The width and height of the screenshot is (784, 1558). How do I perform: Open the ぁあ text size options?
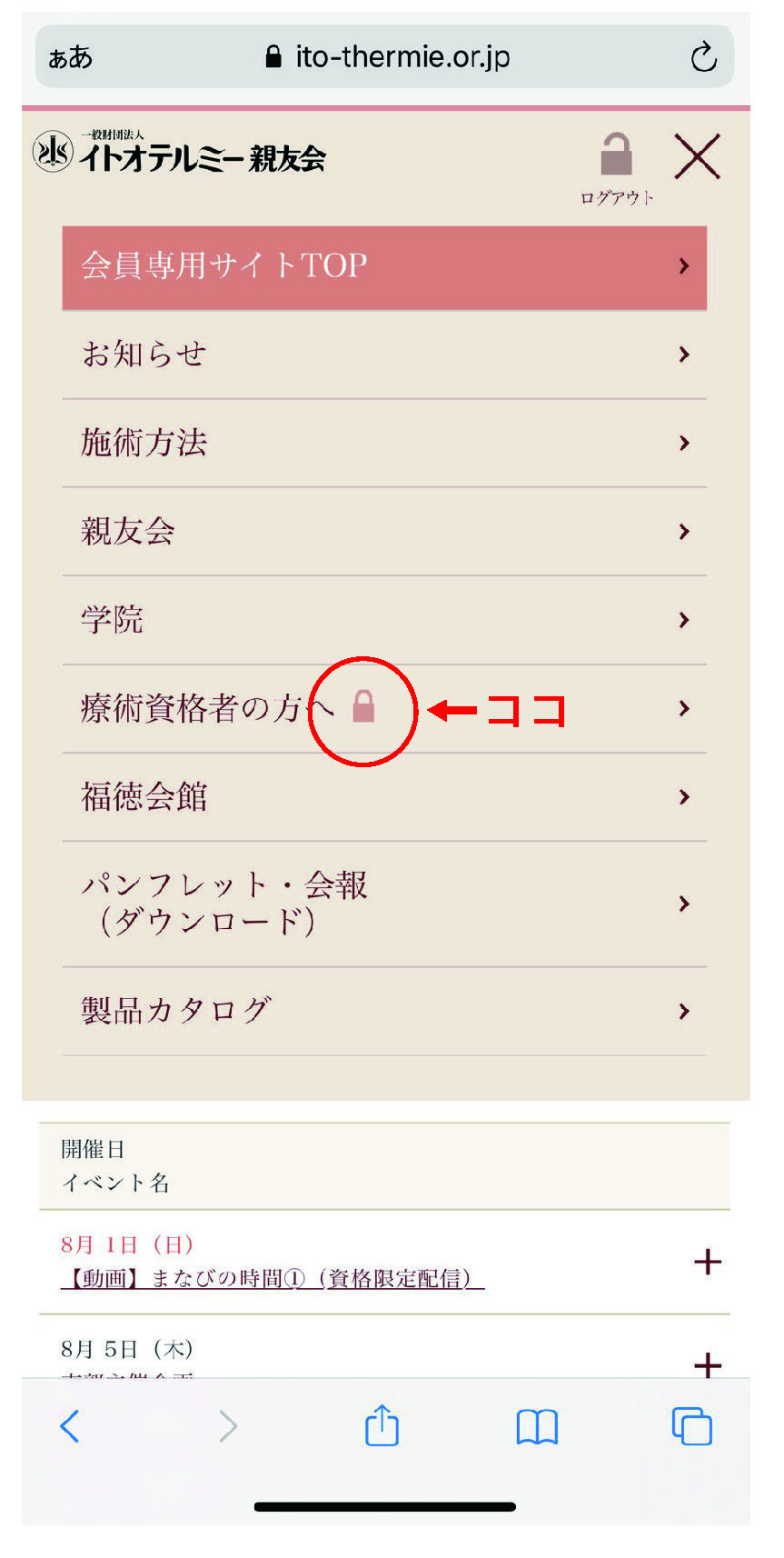pyautogui.click(x=71, y=57)
